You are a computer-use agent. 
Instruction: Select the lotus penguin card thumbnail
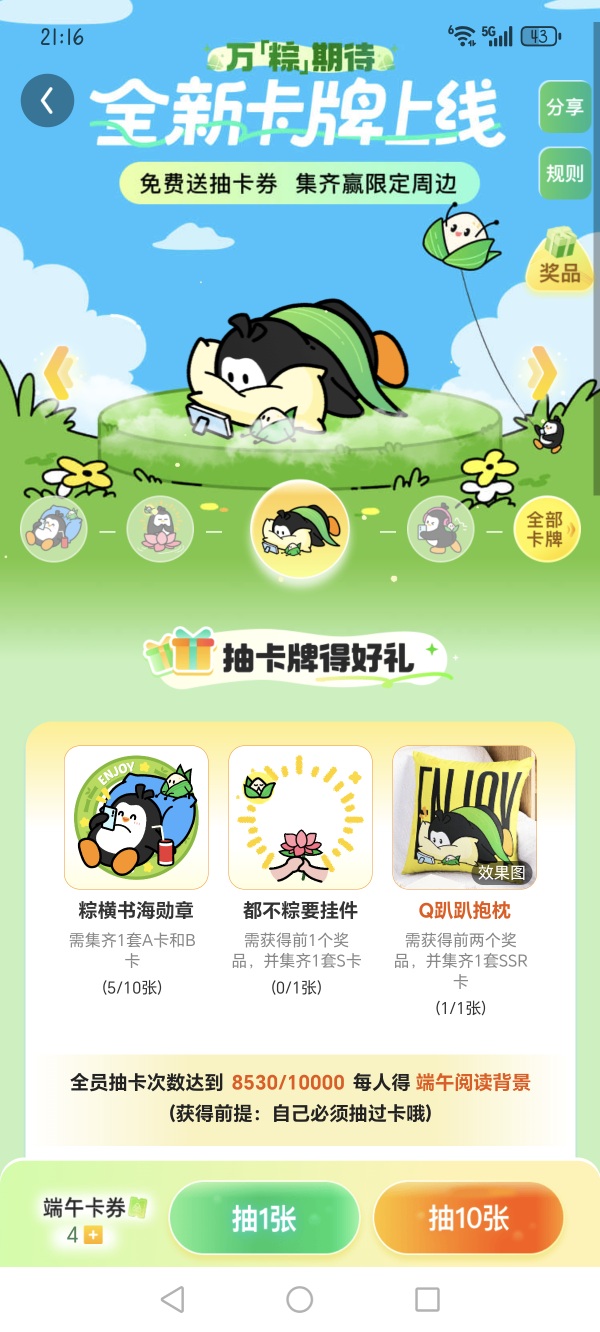160,529
